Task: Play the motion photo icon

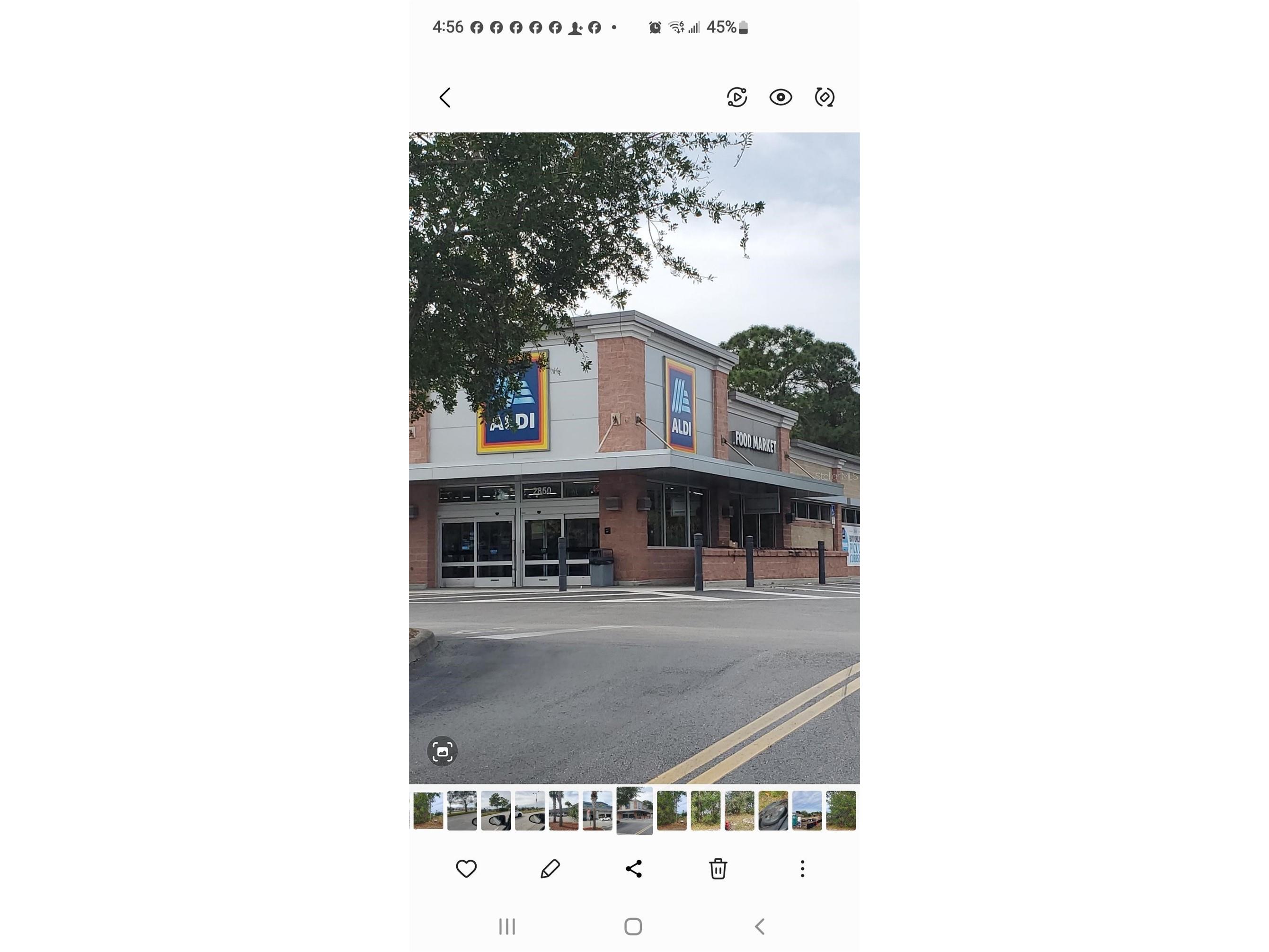Action: coord(737,97)
